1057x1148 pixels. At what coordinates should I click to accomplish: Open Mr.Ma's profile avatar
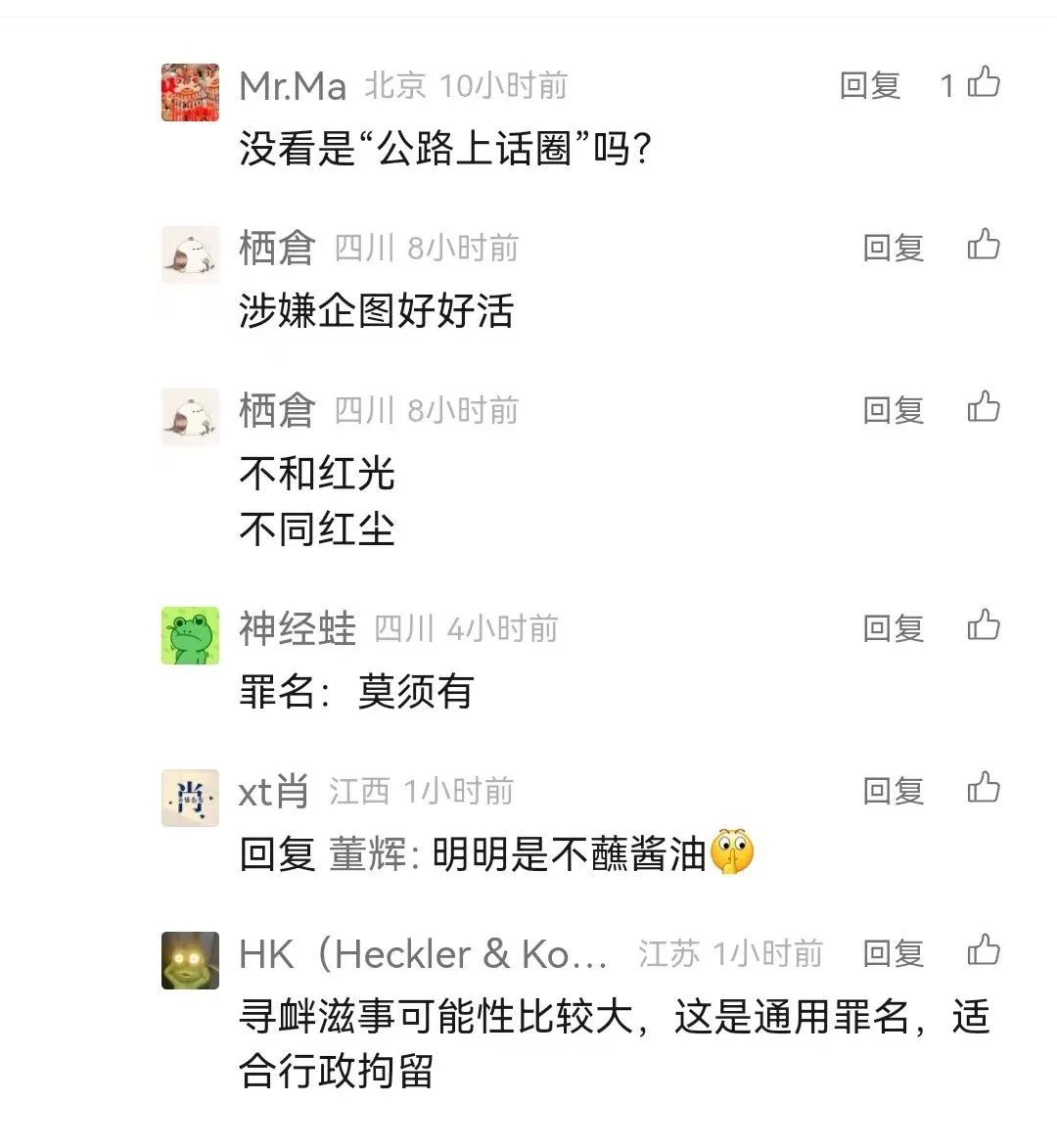(190, 93)
